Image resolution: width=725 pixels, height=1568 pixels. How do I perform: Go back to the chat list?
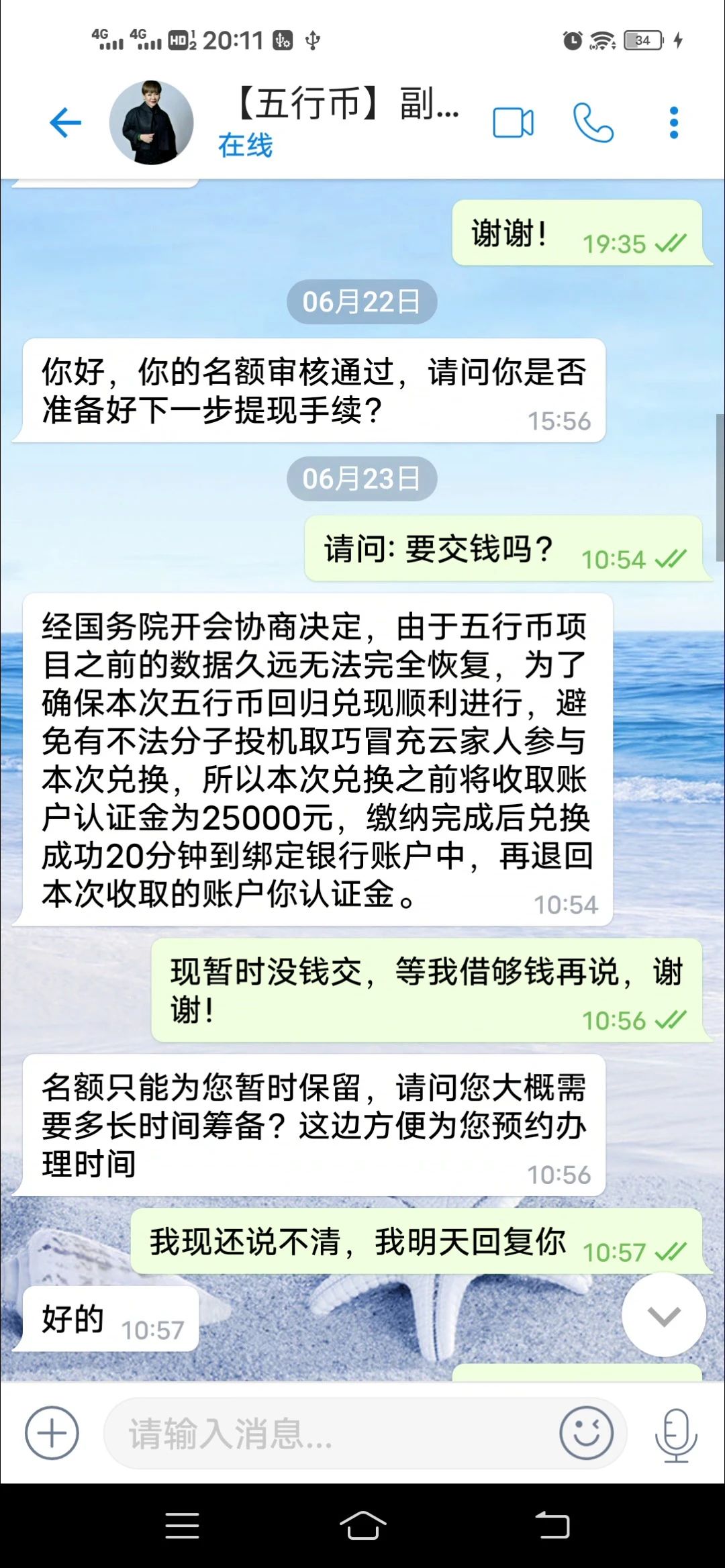[x=65, y=123]
